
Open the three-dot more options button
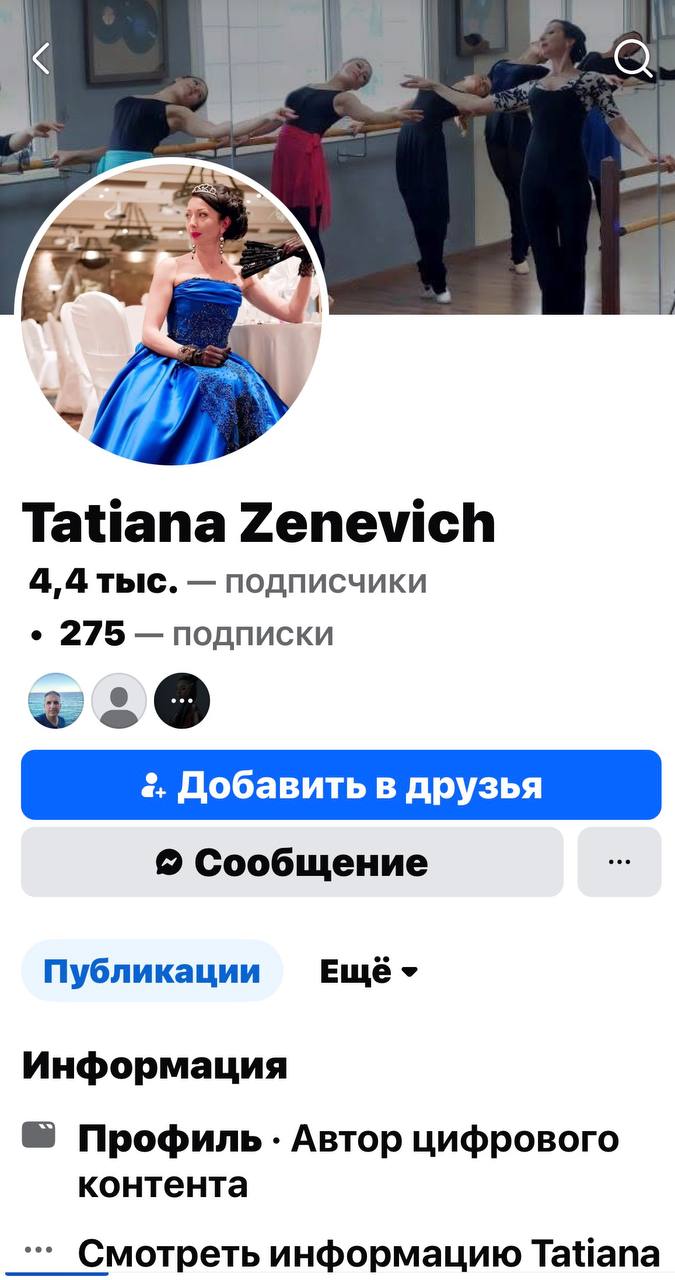(x=619, y=862)
